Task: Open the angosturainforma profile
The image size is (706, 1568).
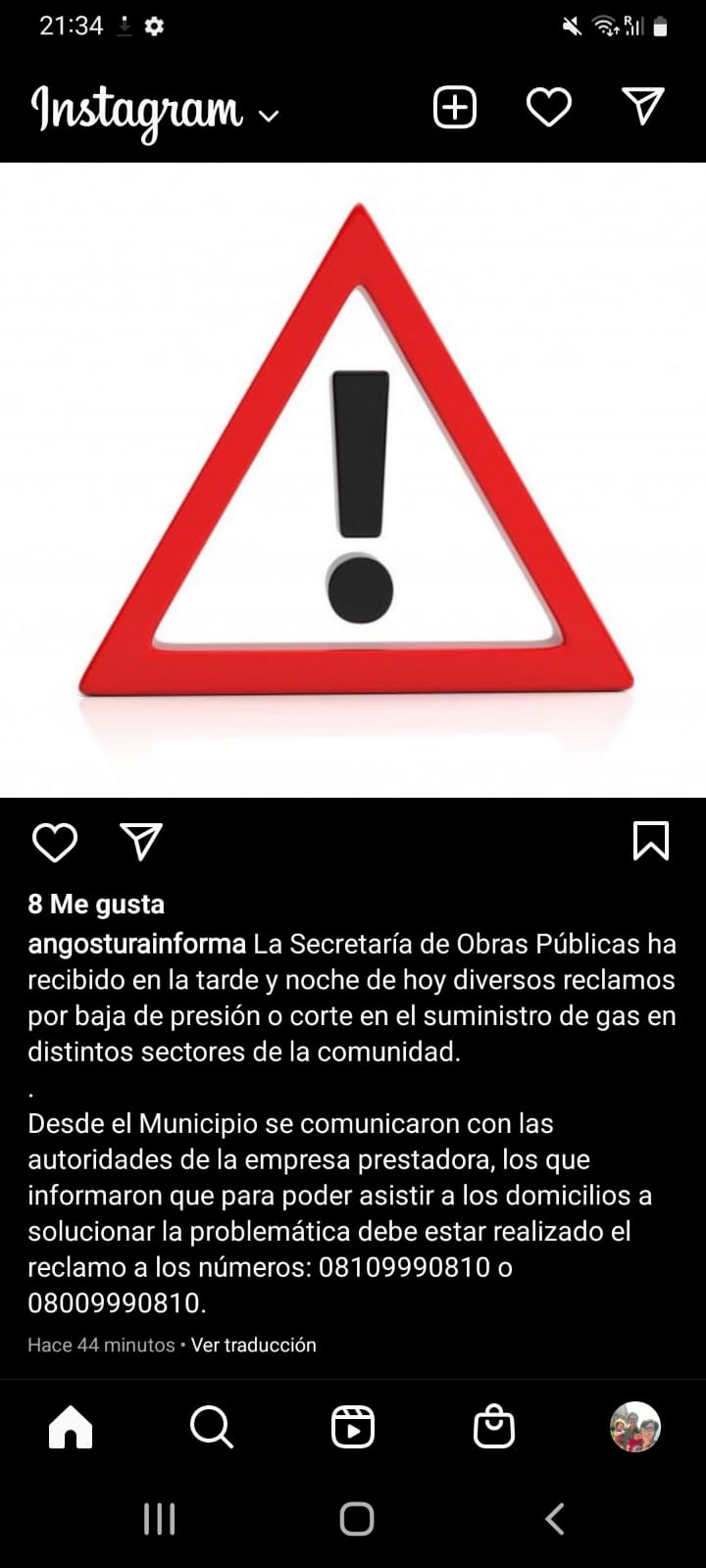Action: coord(136,944)
